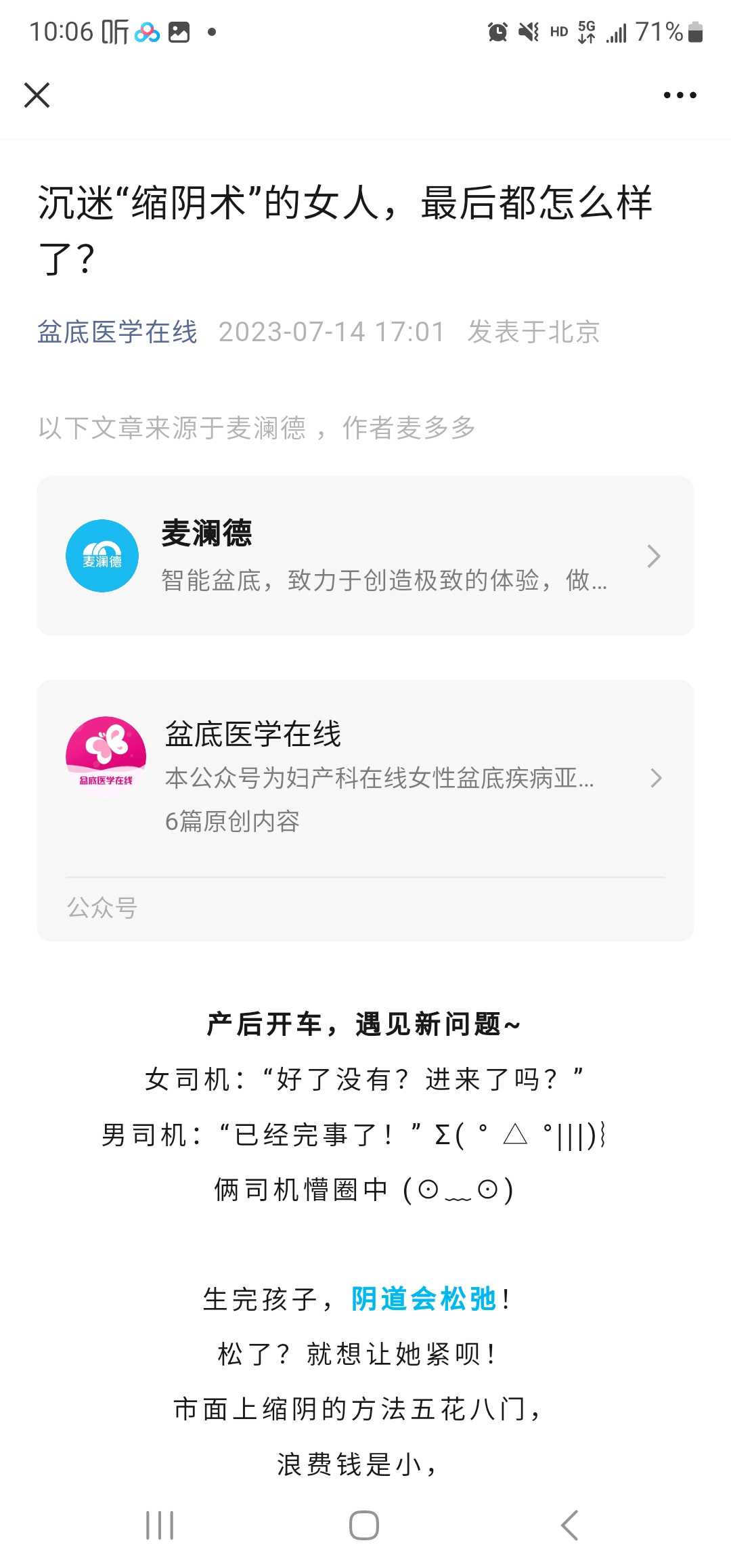Go back using the system back button
Image resolution: width=731 pixels, height=1568 pixels.
coord(570,1525)
